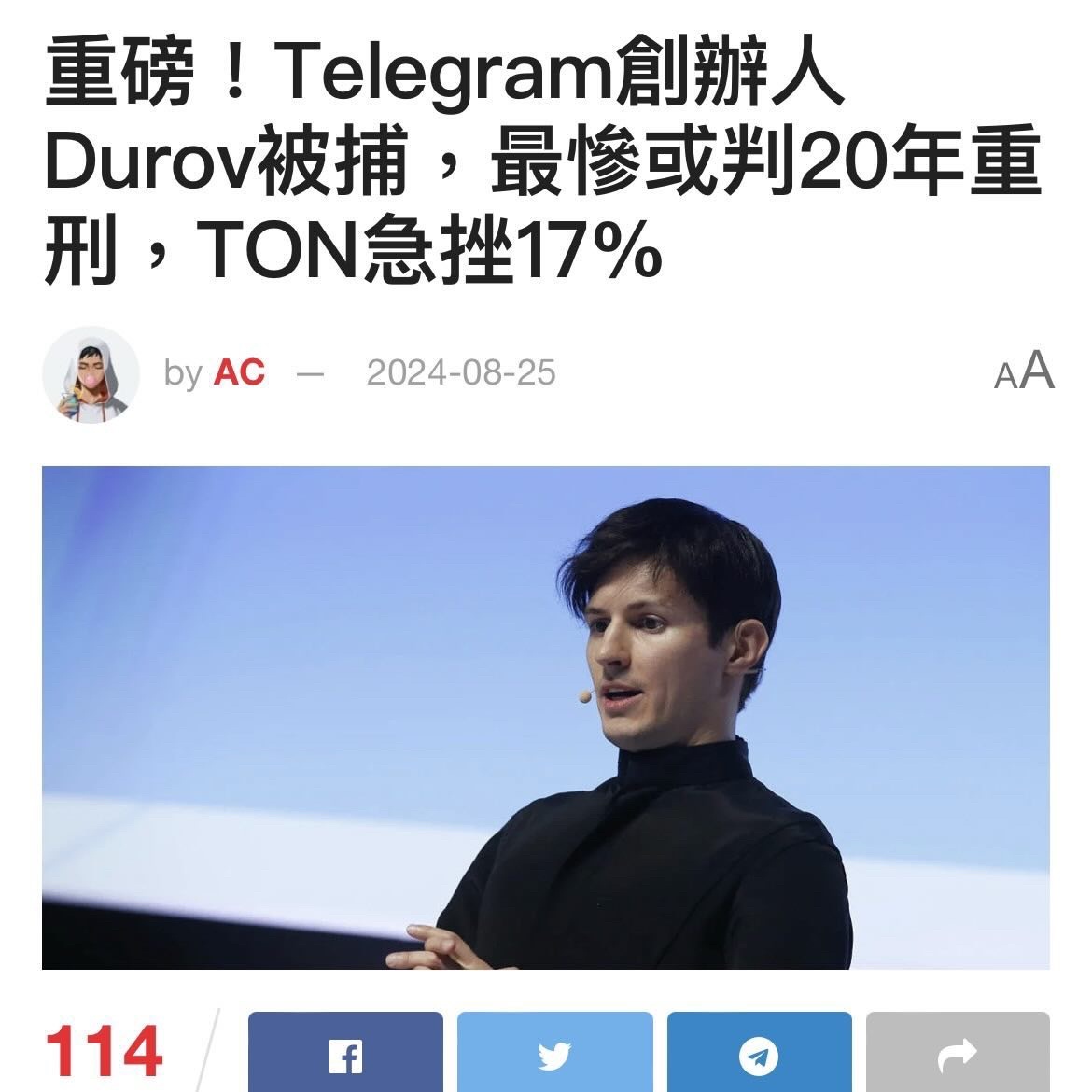
Task: Tap the author avatar picture
Action: 91,374
